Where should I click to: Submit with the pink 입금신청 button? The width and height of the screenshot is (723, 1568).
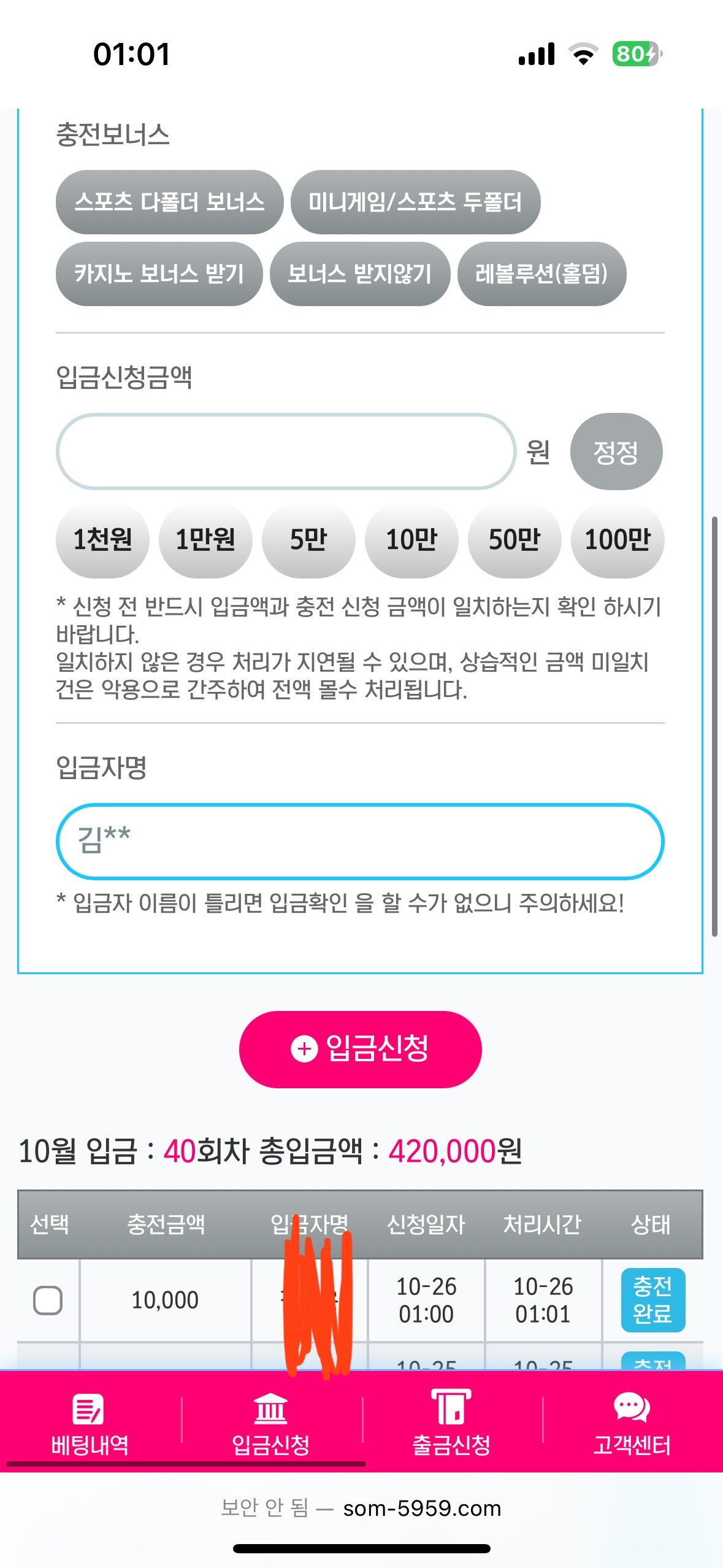click(x=360, y=1049)
